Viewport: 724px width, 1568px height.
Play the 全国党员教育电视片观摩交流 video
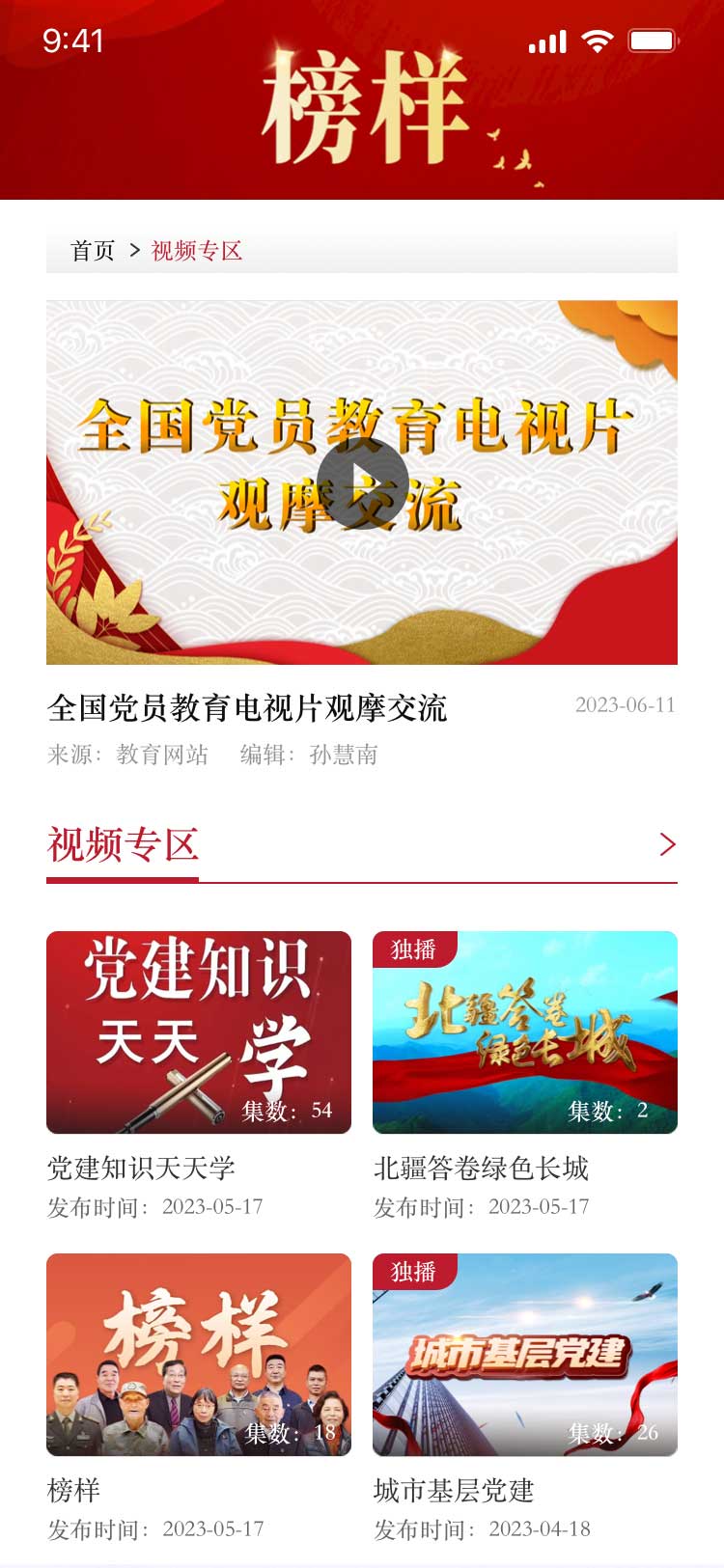tap(362, 482)
